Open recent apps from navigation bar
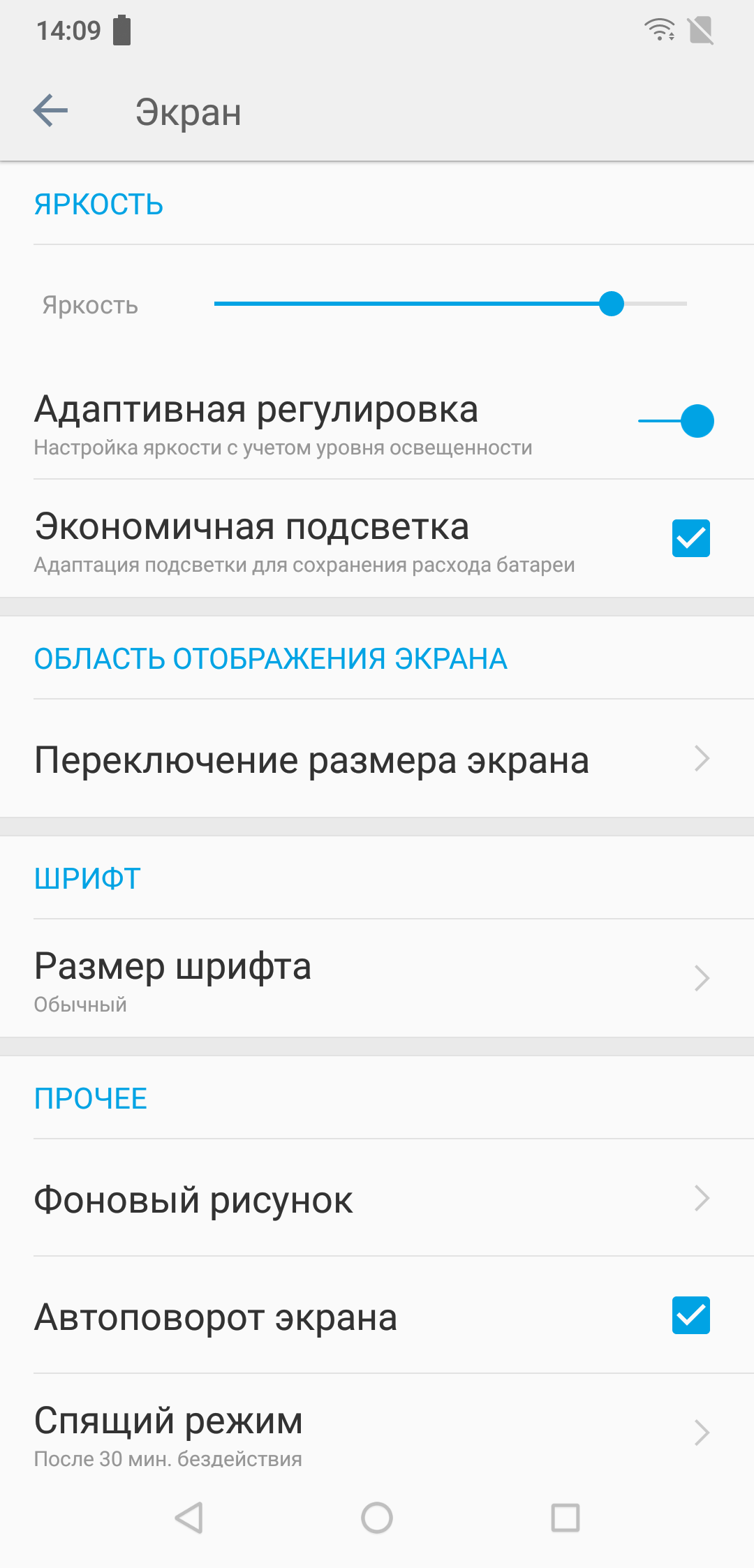754x1568 pixels. click(x=565, y=1518)
